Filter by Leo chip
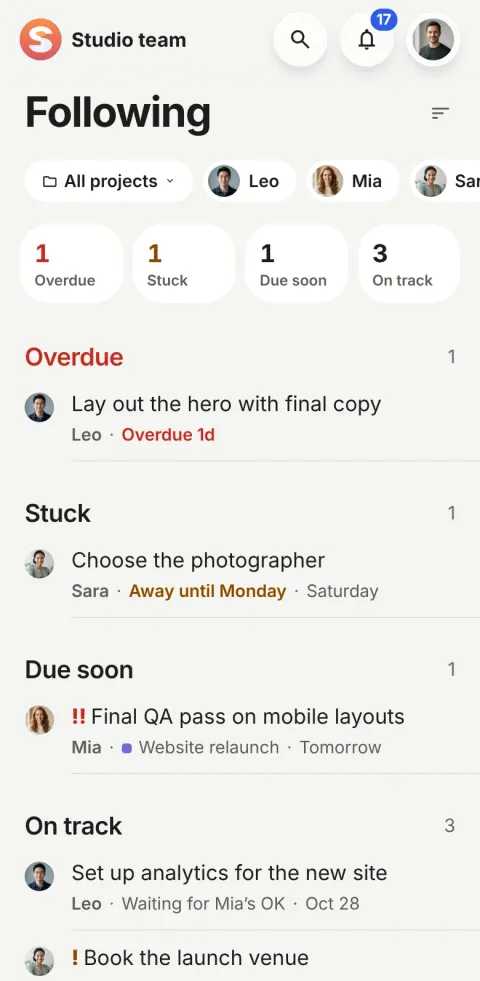Image resolution: width=480 pixels, height=981 pixels. click(x=250, y=181)
